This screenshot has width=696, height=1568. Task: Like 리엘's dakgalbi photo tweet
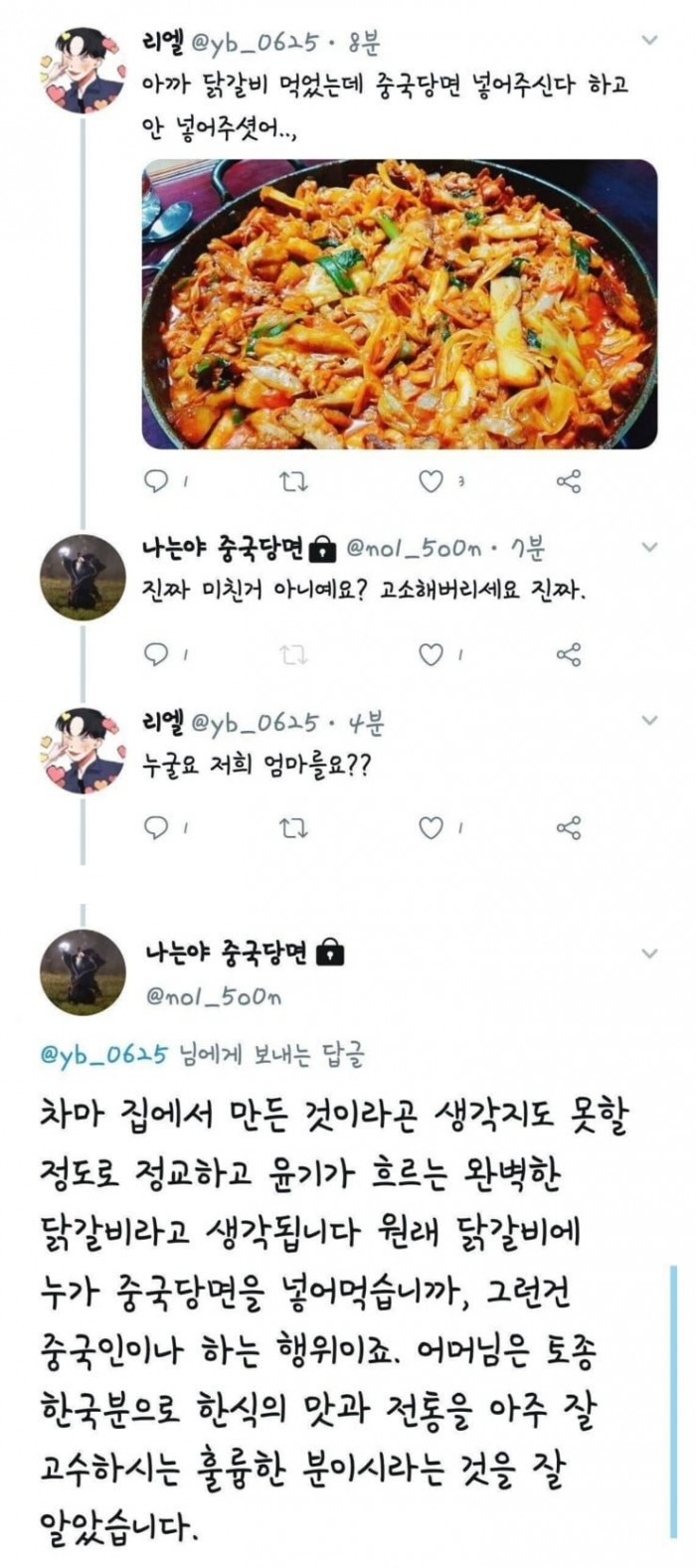click(430, 482)
